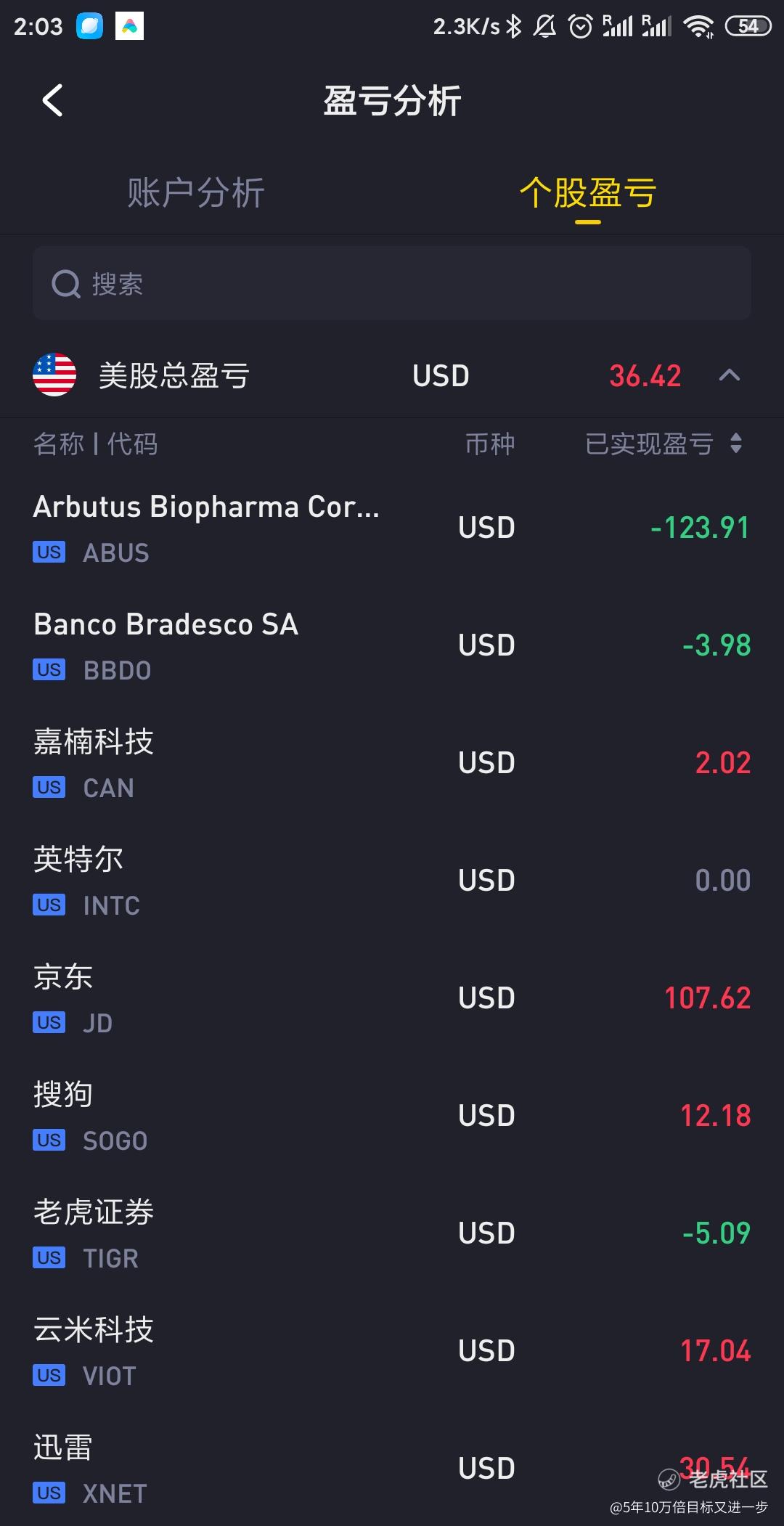Image resolution: width=784 pixels, height=1526 pixels.
Task: Go back from 盈亏分析 page
Action: 52,100
